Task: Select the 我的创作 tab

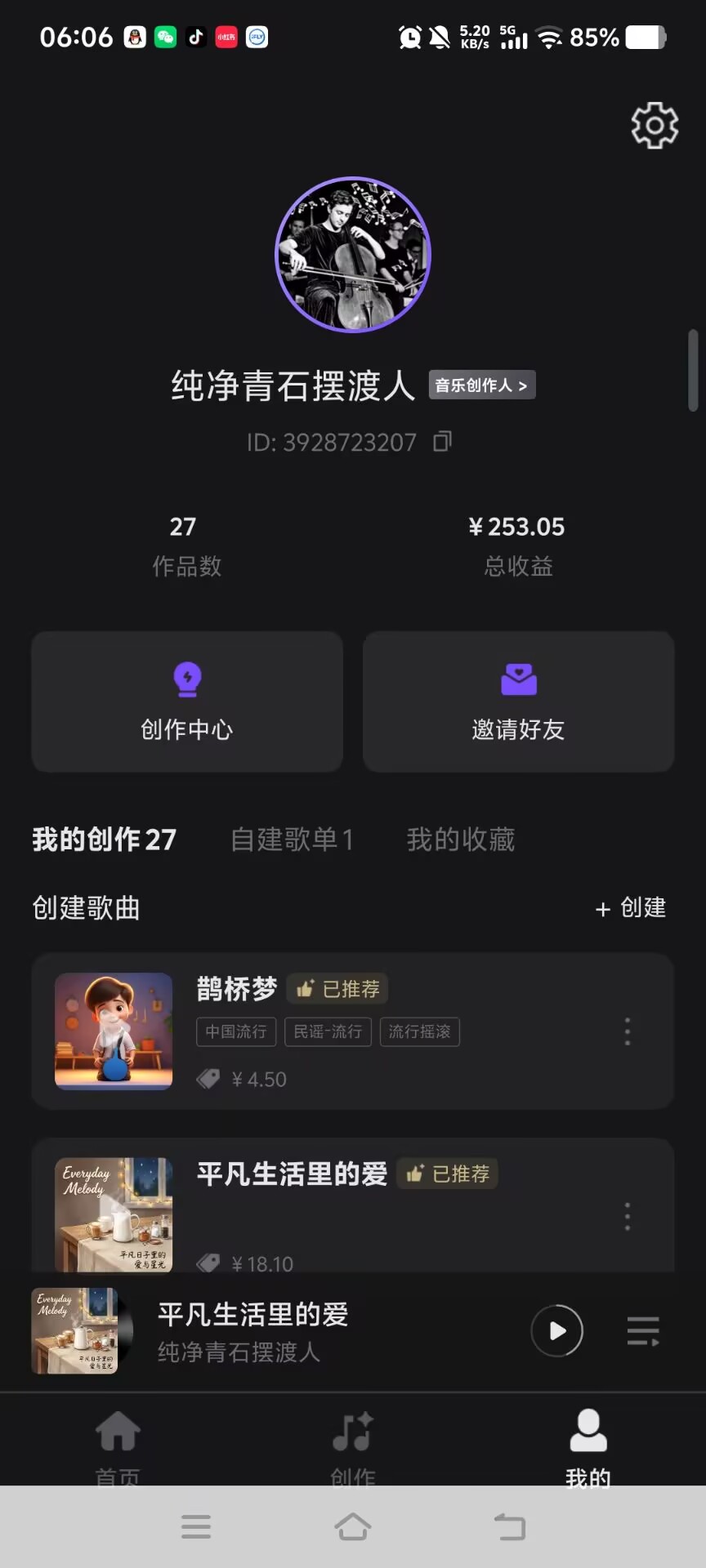Action: coord(105,840)
